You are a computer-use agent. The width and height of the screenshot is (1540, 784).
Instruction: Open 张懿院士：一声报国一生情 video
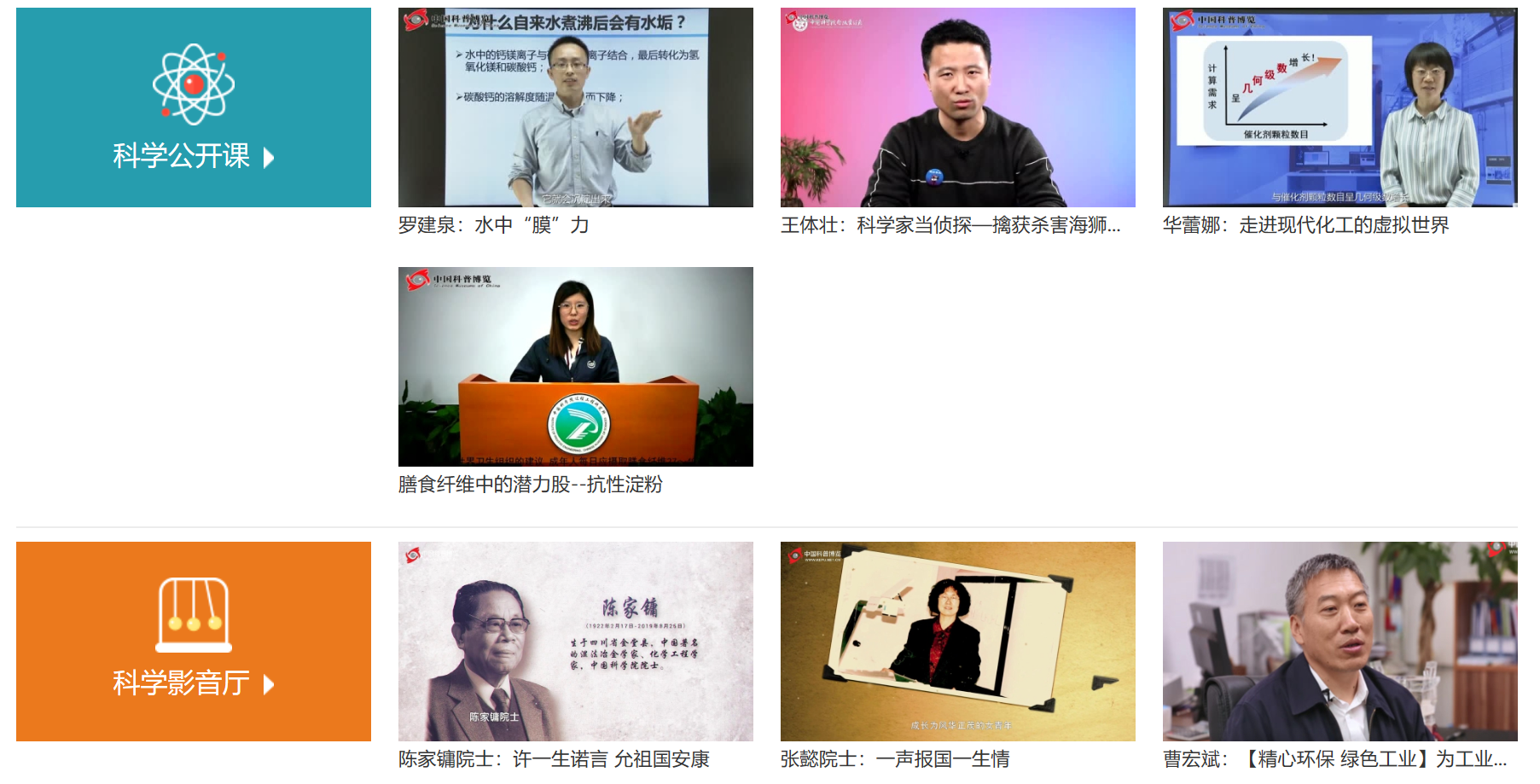point(957,642)
